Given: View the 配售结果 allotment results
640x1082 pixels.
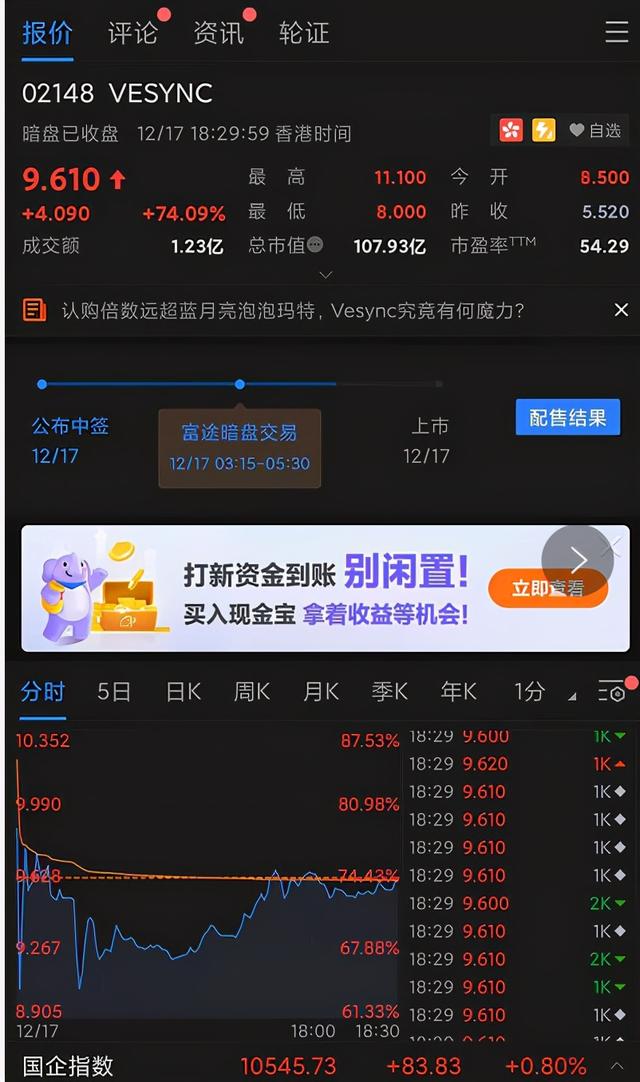Looking at the screenshot, I should pyautogui.click(x=567, y=418).
